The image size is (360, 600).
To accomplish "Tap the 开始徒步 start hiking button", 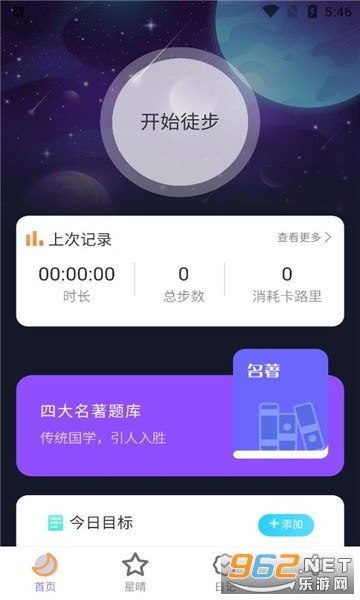I will click(x=180, y=122).
